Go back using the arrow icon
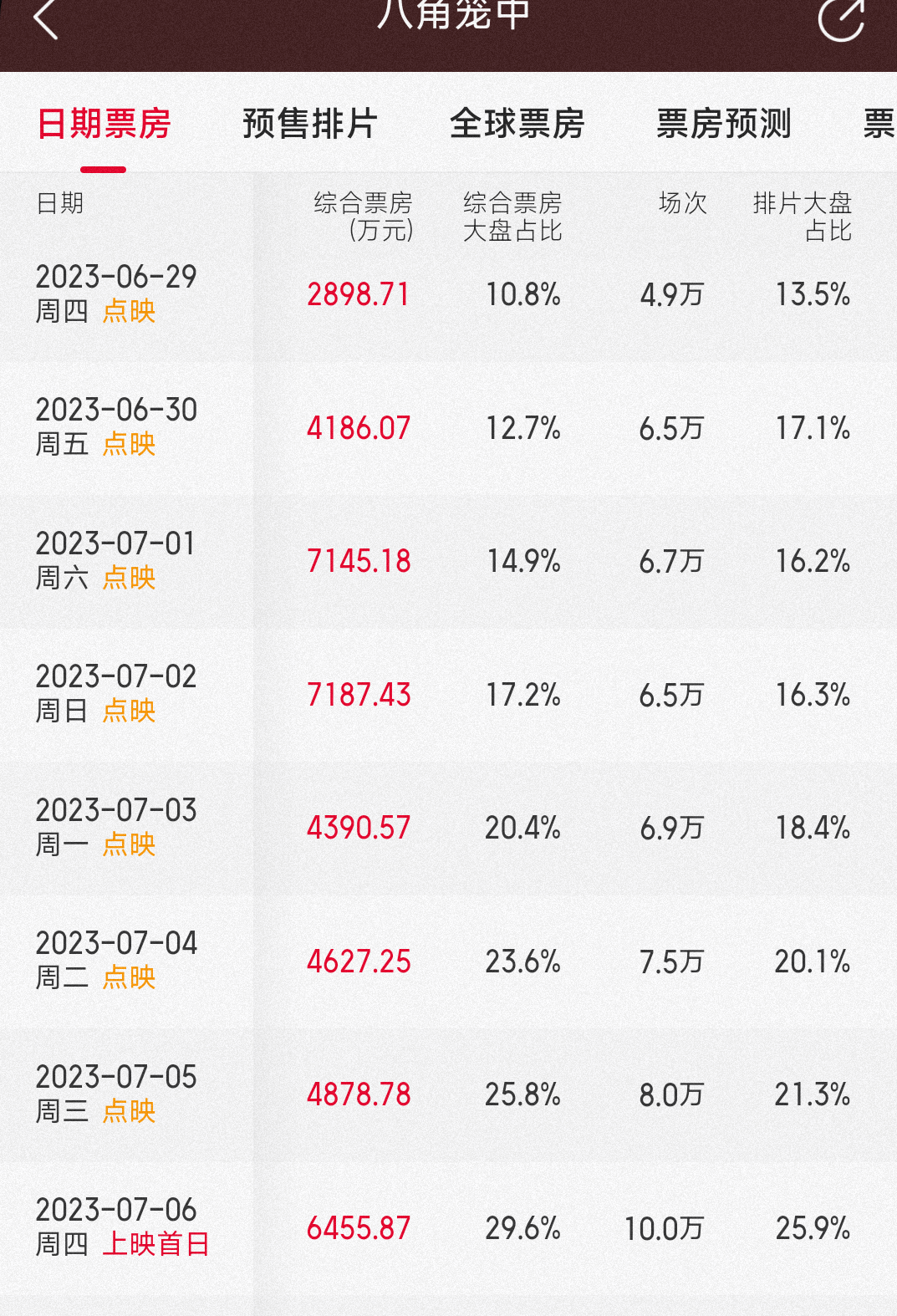This screenshot has height=1316, width=897. [46, 18]
